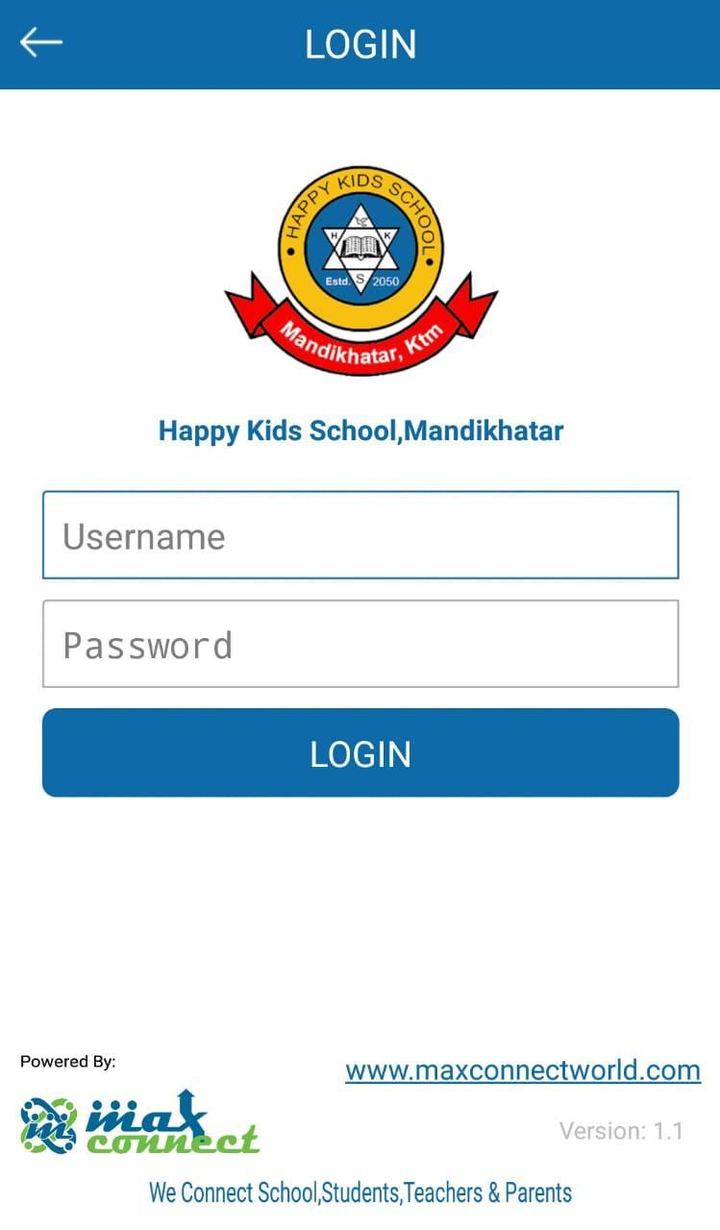The height and width of the screenshot is (1230, 720).
Task: Select the tagline about connecting schools and parents
Action: (x=360, y=1192)
